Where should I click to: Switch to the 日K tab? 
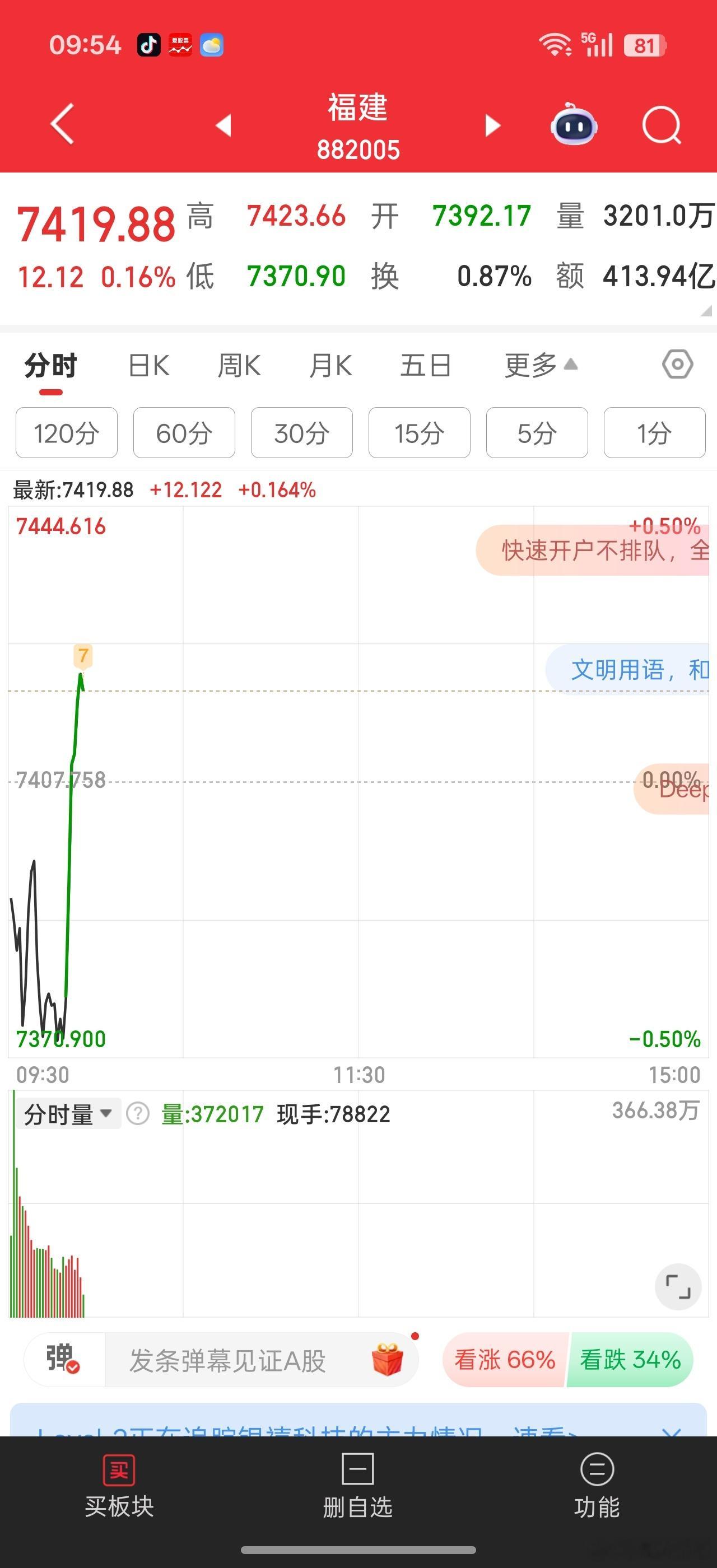coord(147,364)
